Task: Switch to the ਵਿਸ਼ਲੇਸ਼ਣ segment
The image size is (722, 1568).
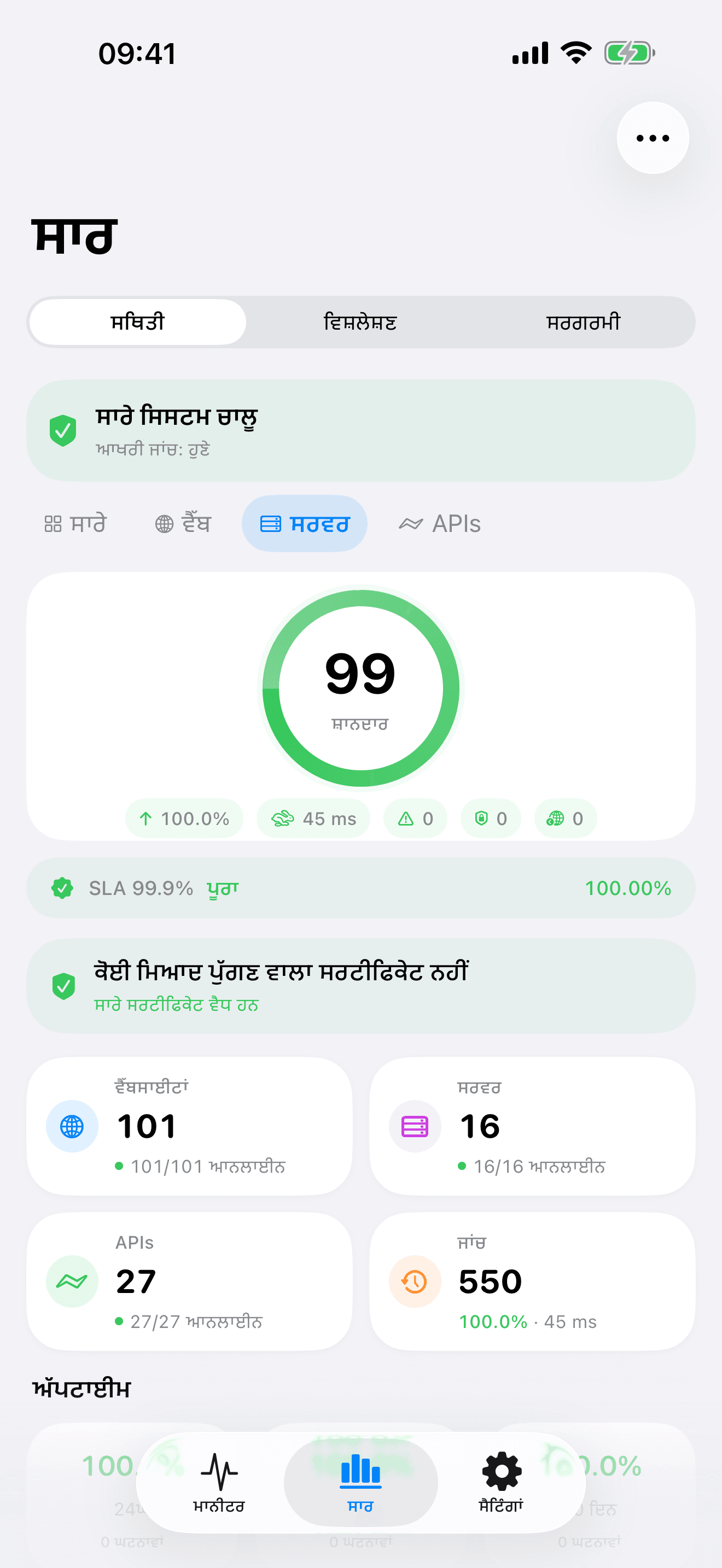Action: click(360, 322)
